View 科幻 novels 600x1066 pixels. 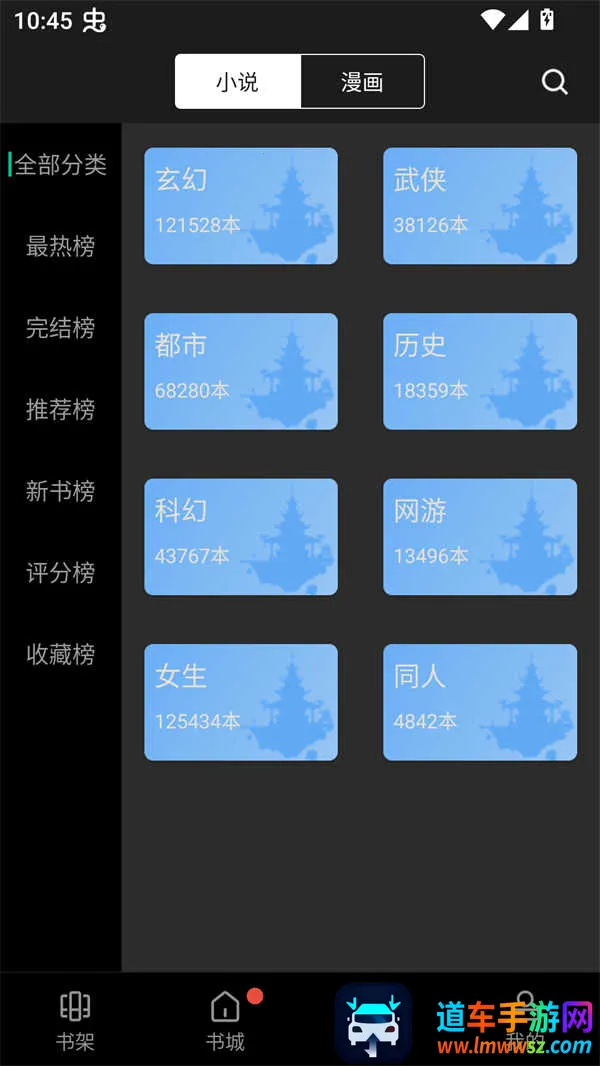point(241,537)
